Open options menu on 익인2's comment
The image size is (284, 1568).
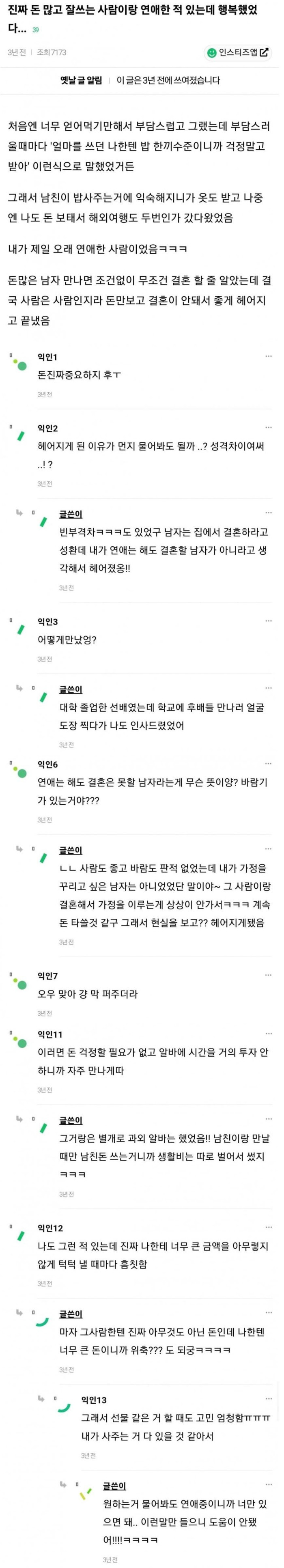[268, 428]
